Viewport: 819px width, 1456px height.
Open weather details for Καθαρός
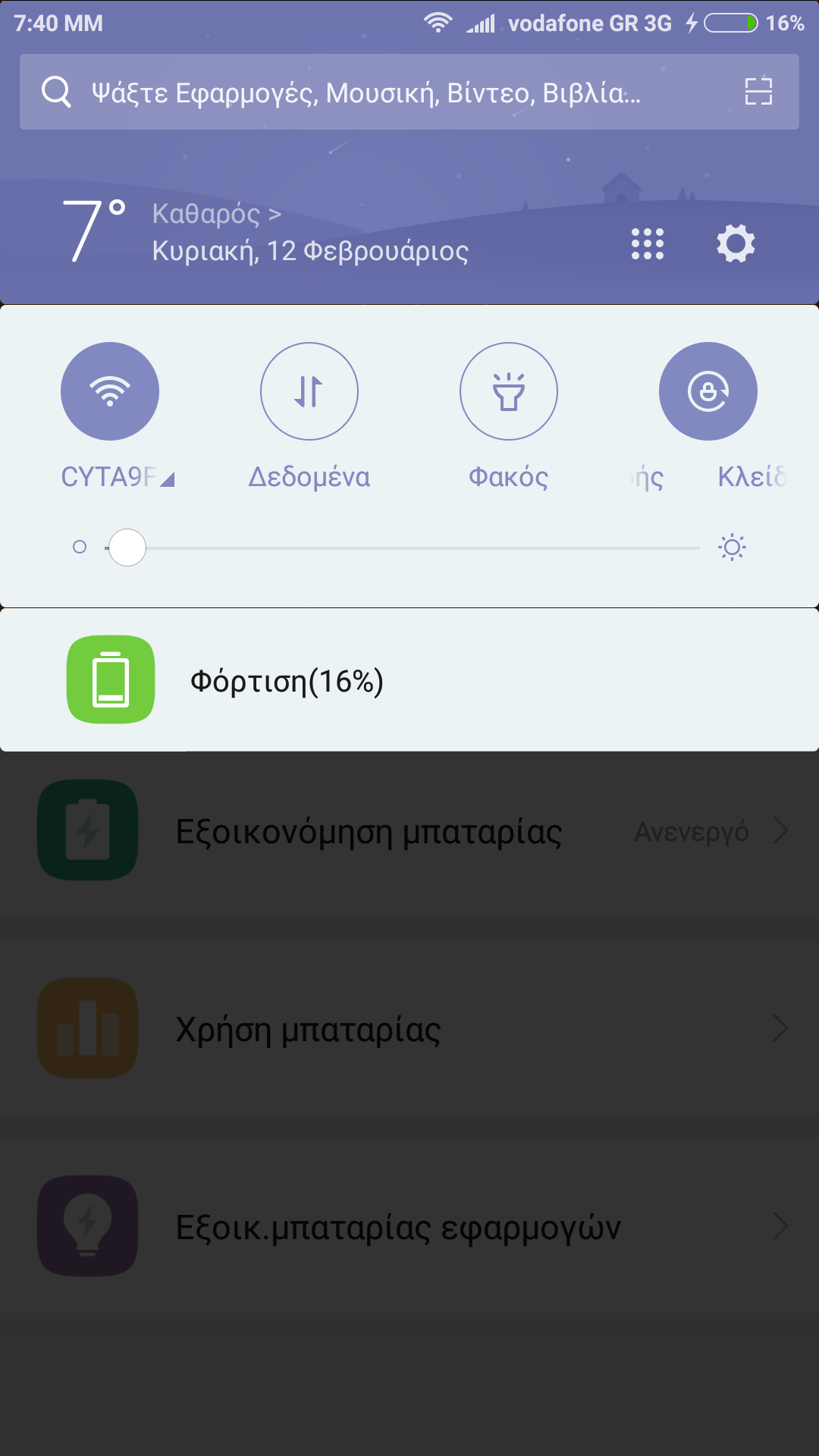216,214
